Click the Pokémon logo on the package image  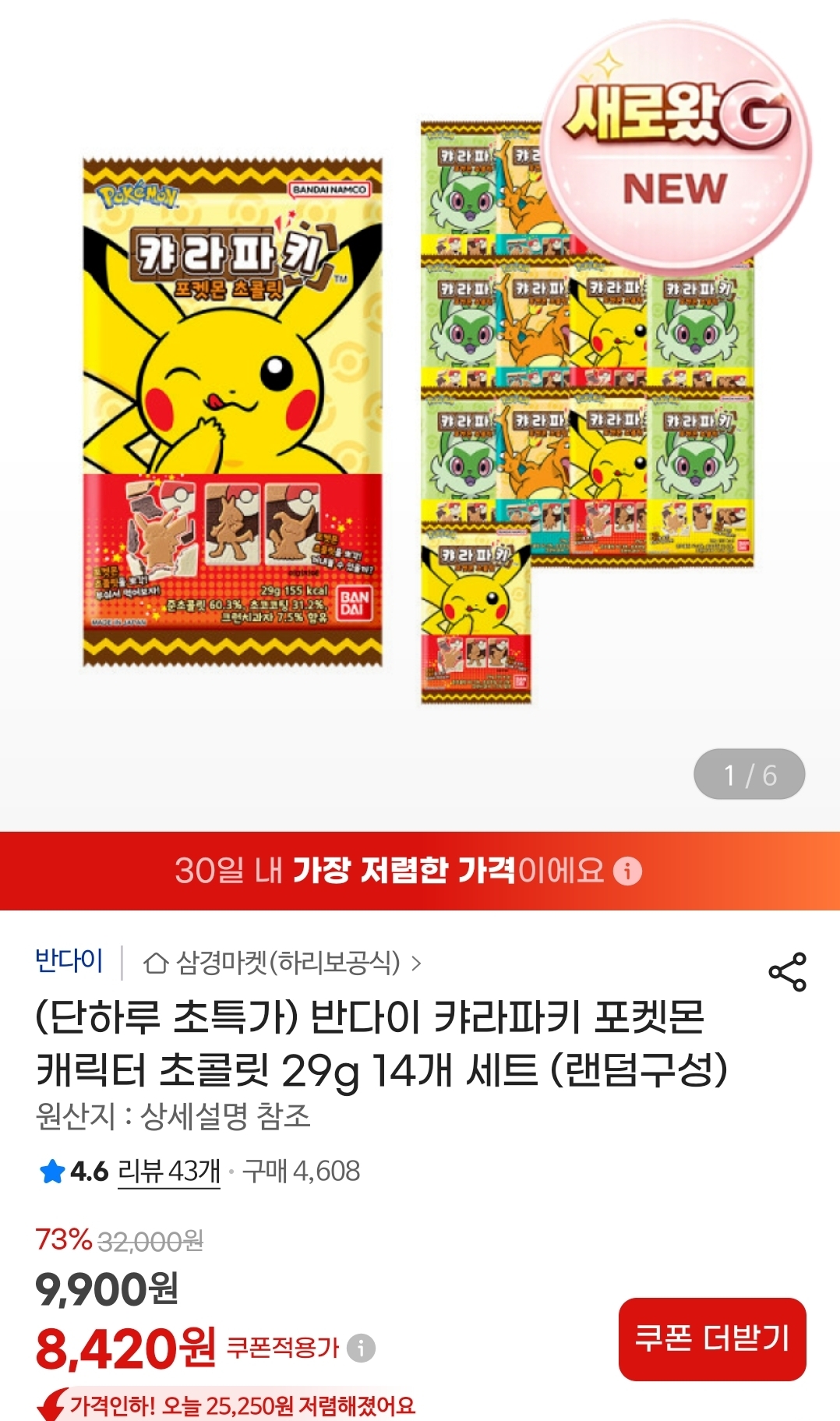(136, 197)
